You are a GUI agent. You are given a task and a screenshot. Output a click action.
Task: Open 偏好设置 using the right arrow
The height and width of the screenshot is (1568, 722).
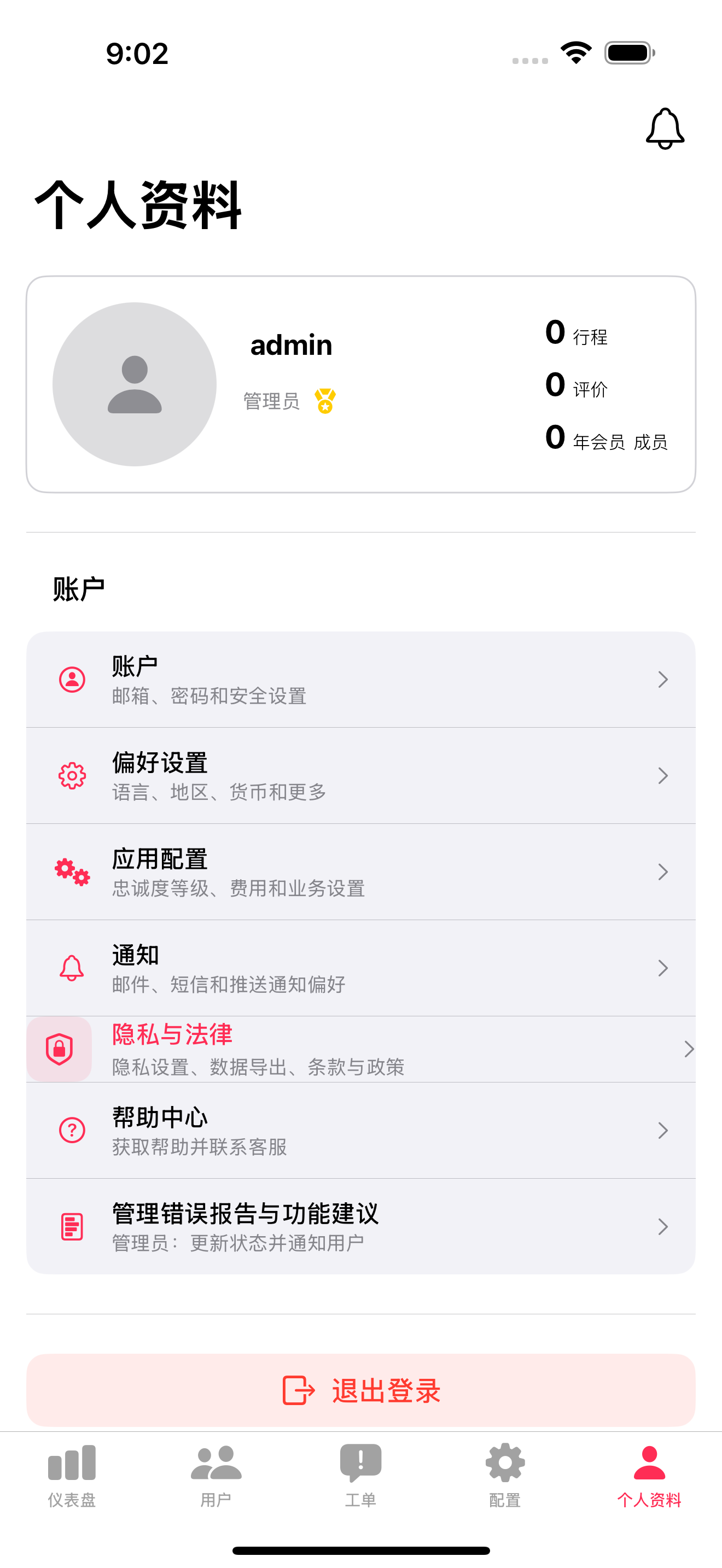pyautogui.click(x=663, y=775)
